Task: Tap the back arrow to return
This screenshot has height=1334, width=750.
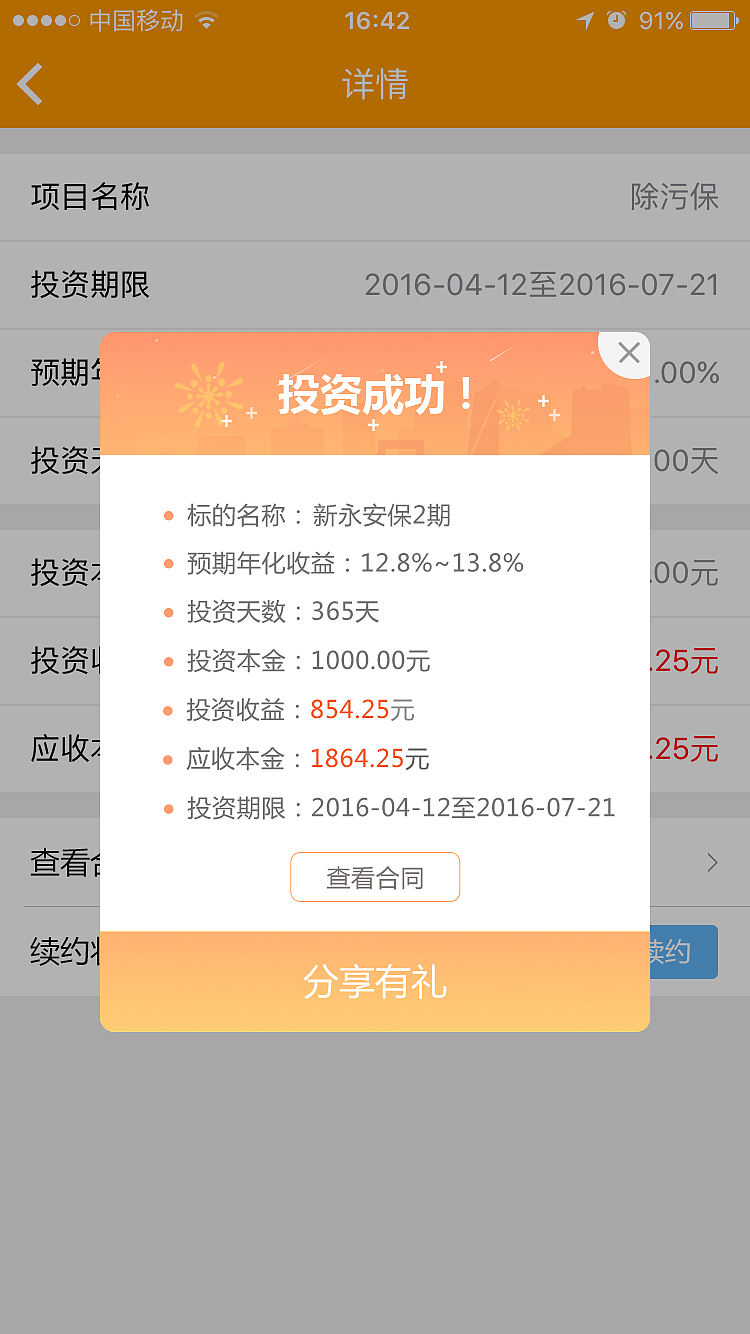Action: pyautogui.click(x=30, y=84)
